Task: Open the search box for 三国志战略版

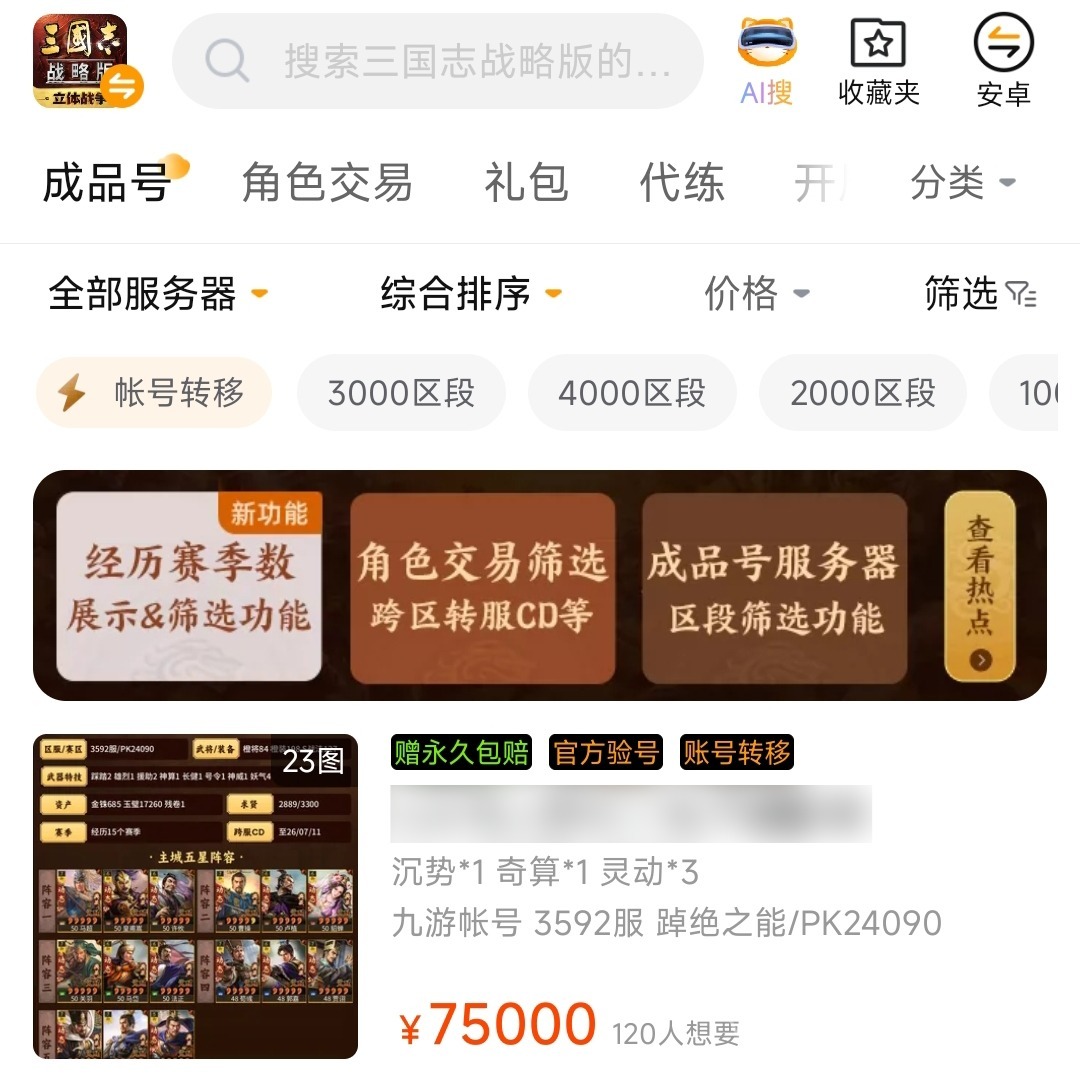Action: [x=438, y=62]
